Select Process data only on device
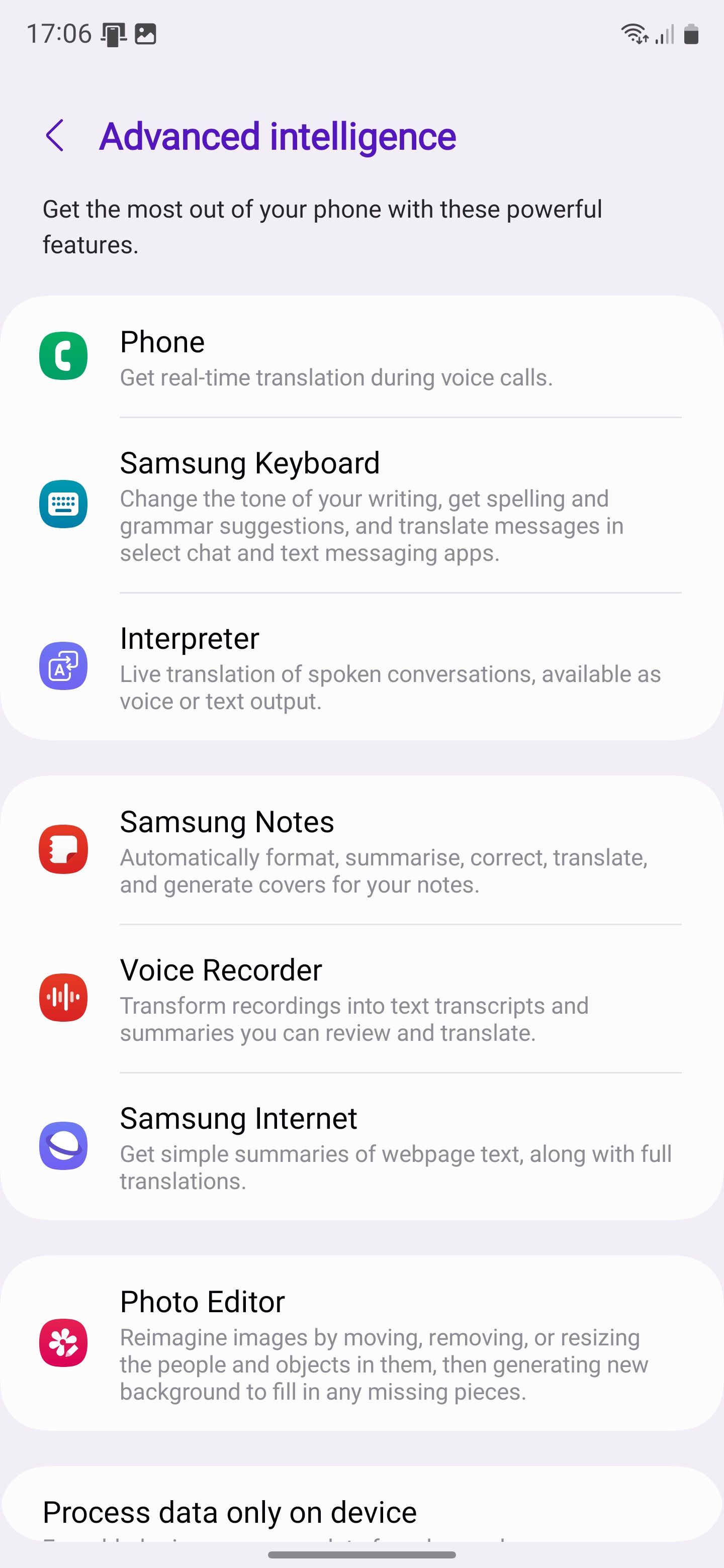The height and width of the screenshot is (1568, 724). [x=230, y=1512]
